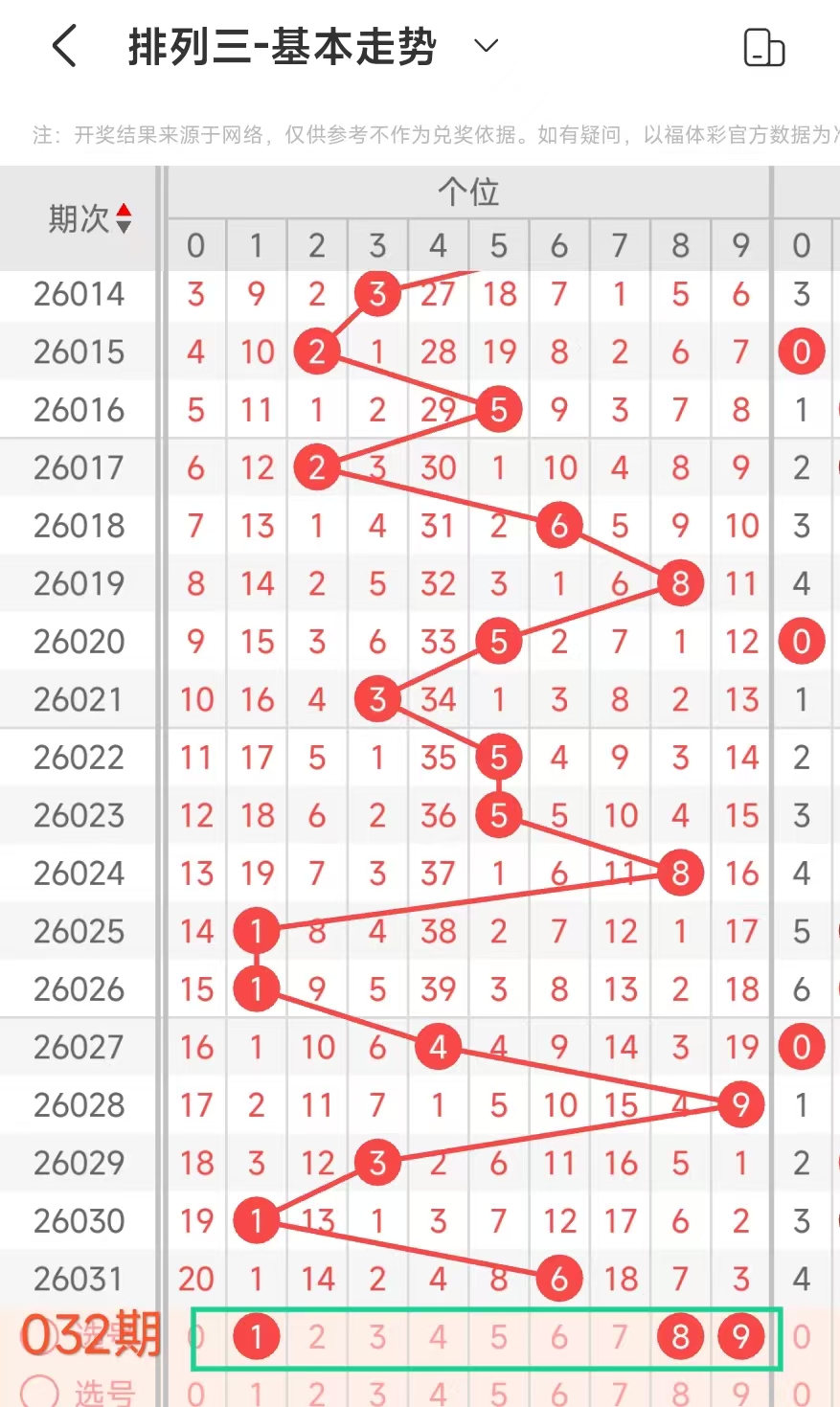Image resolution: width=840 pixels, height=1407 pixels.
Task: Tap the screen orientation icon in the header
Action: (x=763, y=47)
